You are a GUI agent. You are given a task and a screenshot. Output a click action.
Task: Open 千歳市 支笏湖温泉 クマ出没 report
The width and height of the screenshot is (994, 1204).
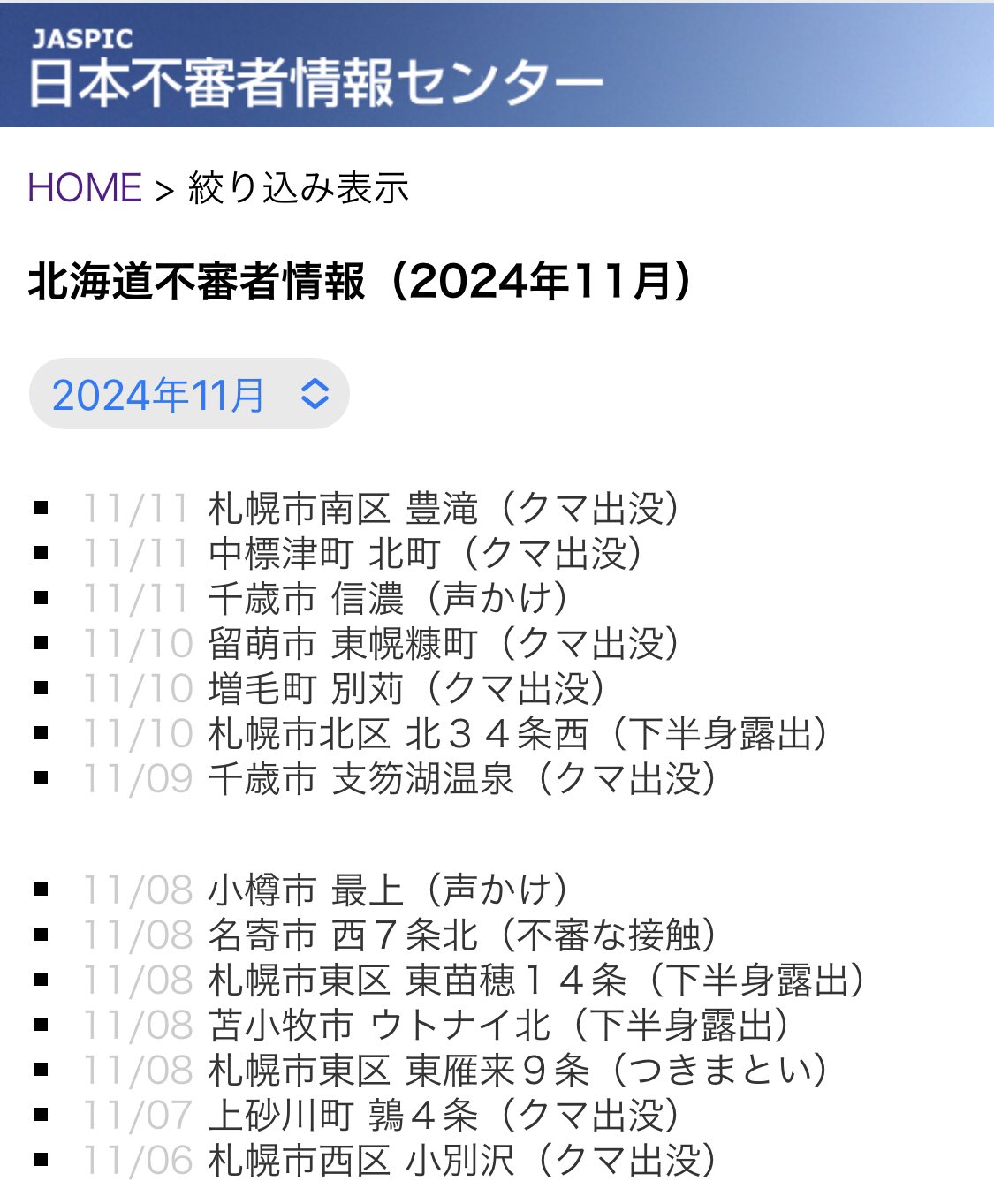(x=461, y=779)
